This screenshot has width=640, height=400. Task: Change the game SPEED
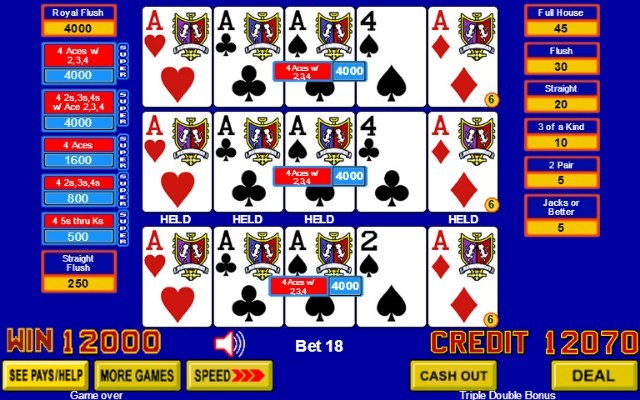click(x=230, y=376)
